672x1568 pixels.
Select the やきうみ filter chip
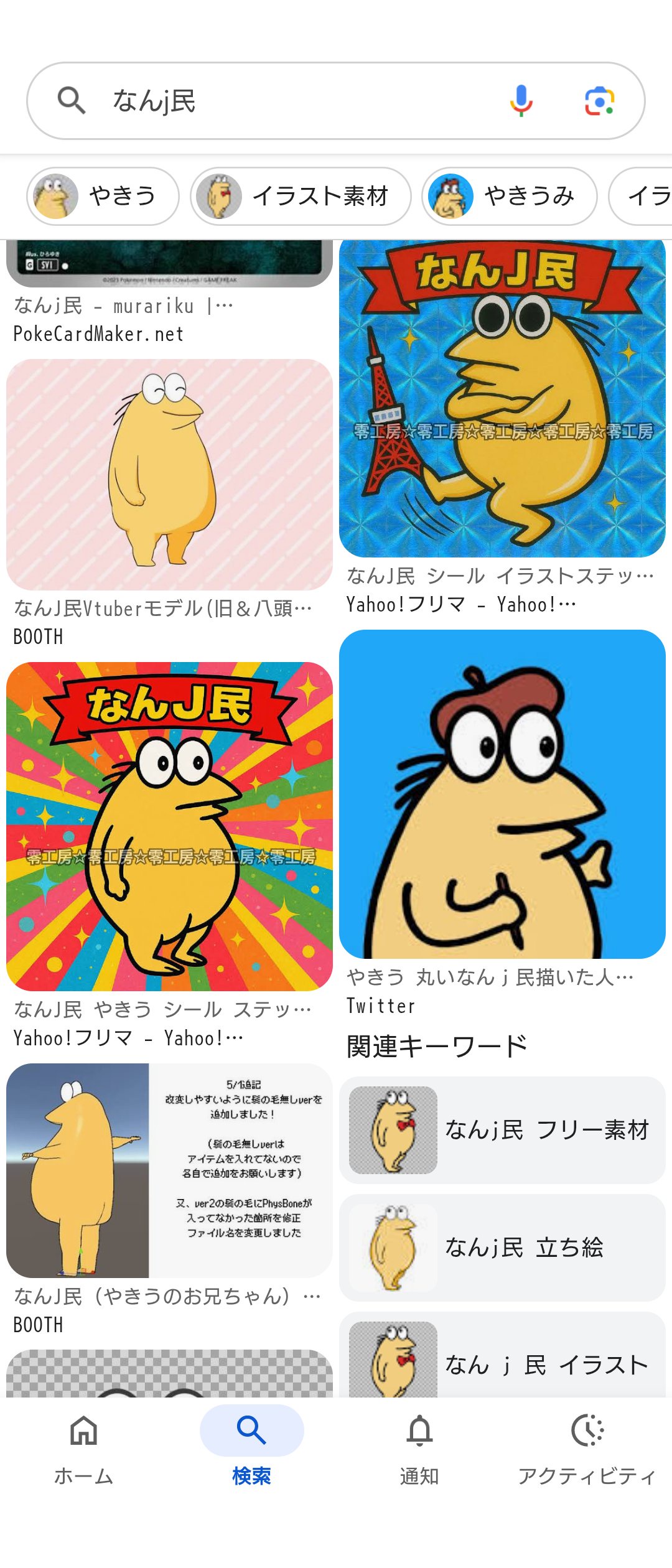point(509,197)
